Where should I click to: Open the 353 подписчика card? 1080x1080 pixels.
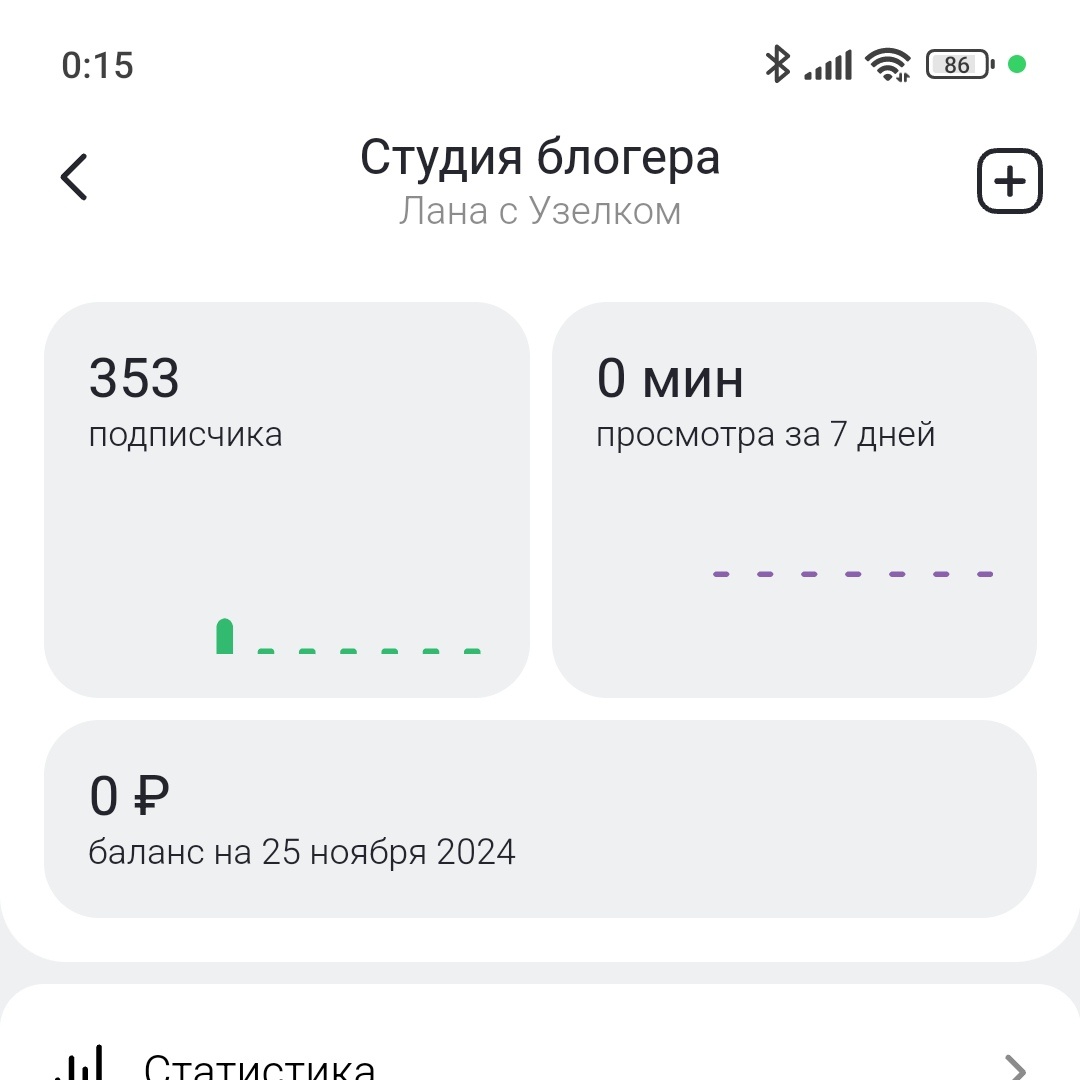click(x=286, y=499)
